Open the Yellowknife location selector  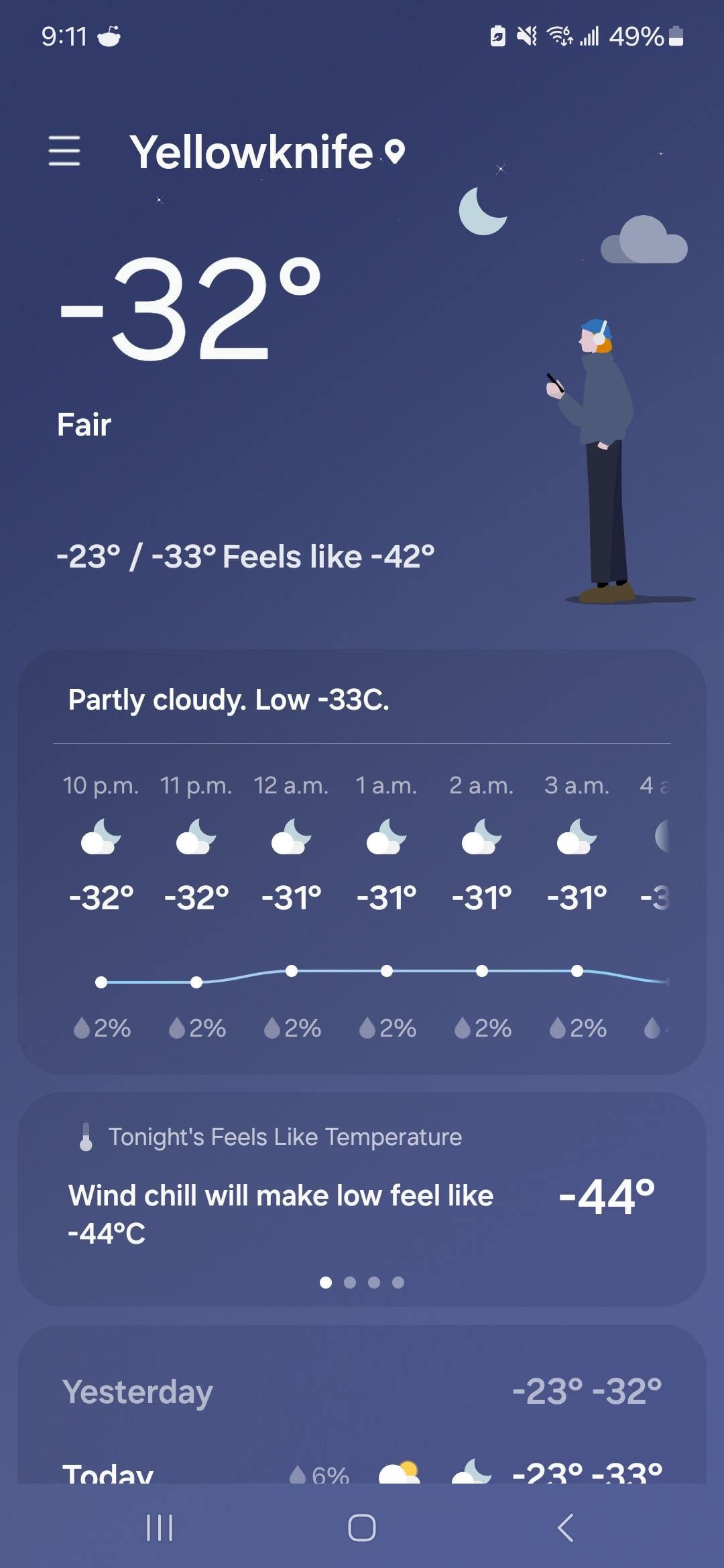tap(267, 152)
